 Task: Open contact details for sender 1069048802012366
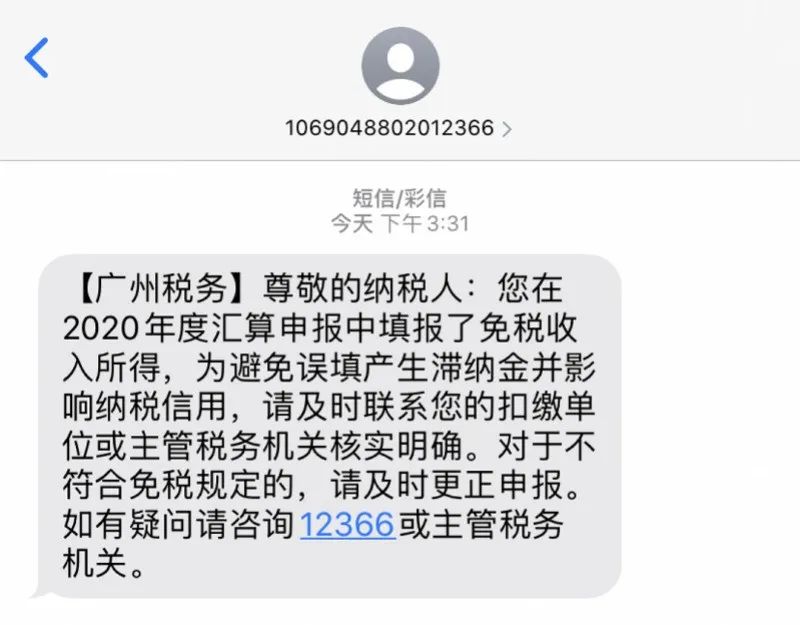tap(399, 128)
